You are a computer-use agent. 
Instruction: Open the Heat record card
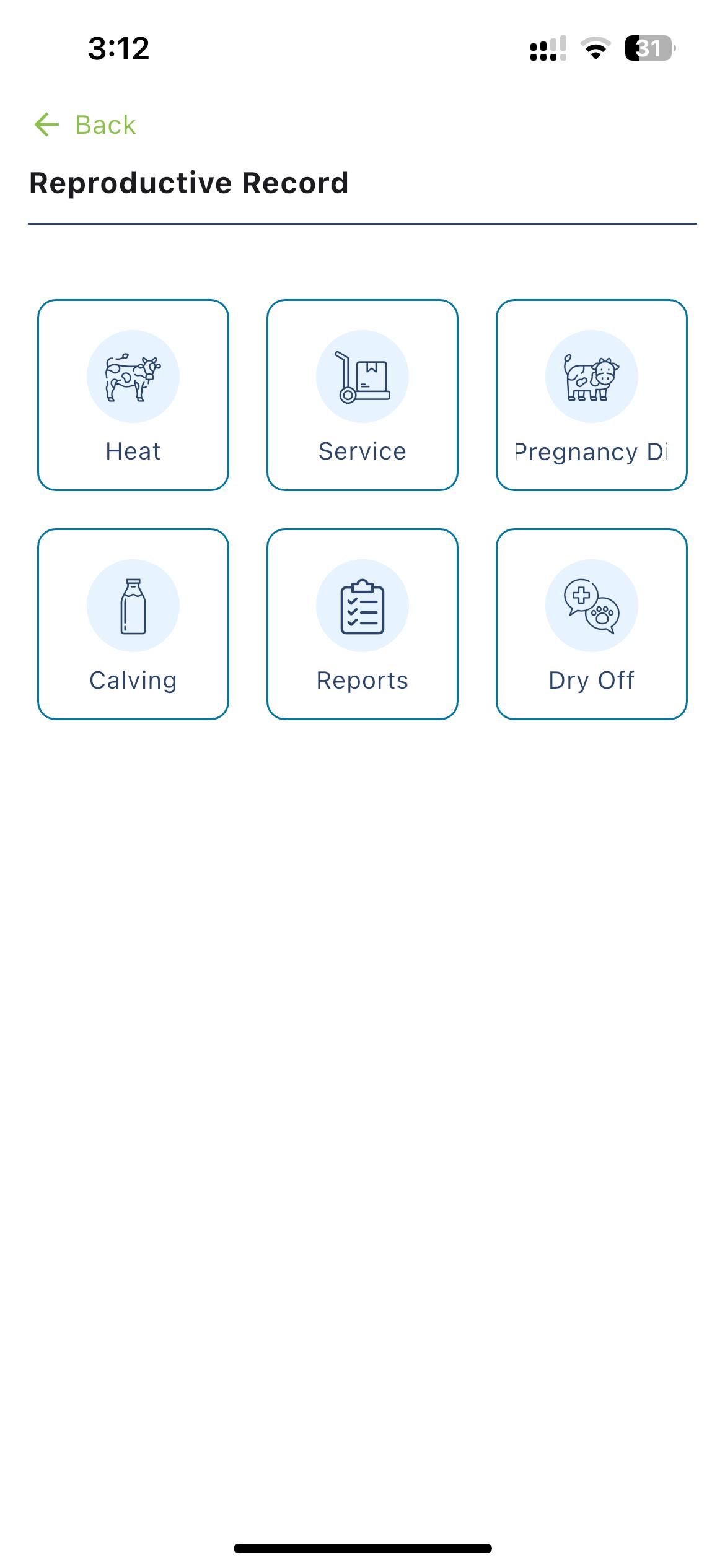point(133,395)
